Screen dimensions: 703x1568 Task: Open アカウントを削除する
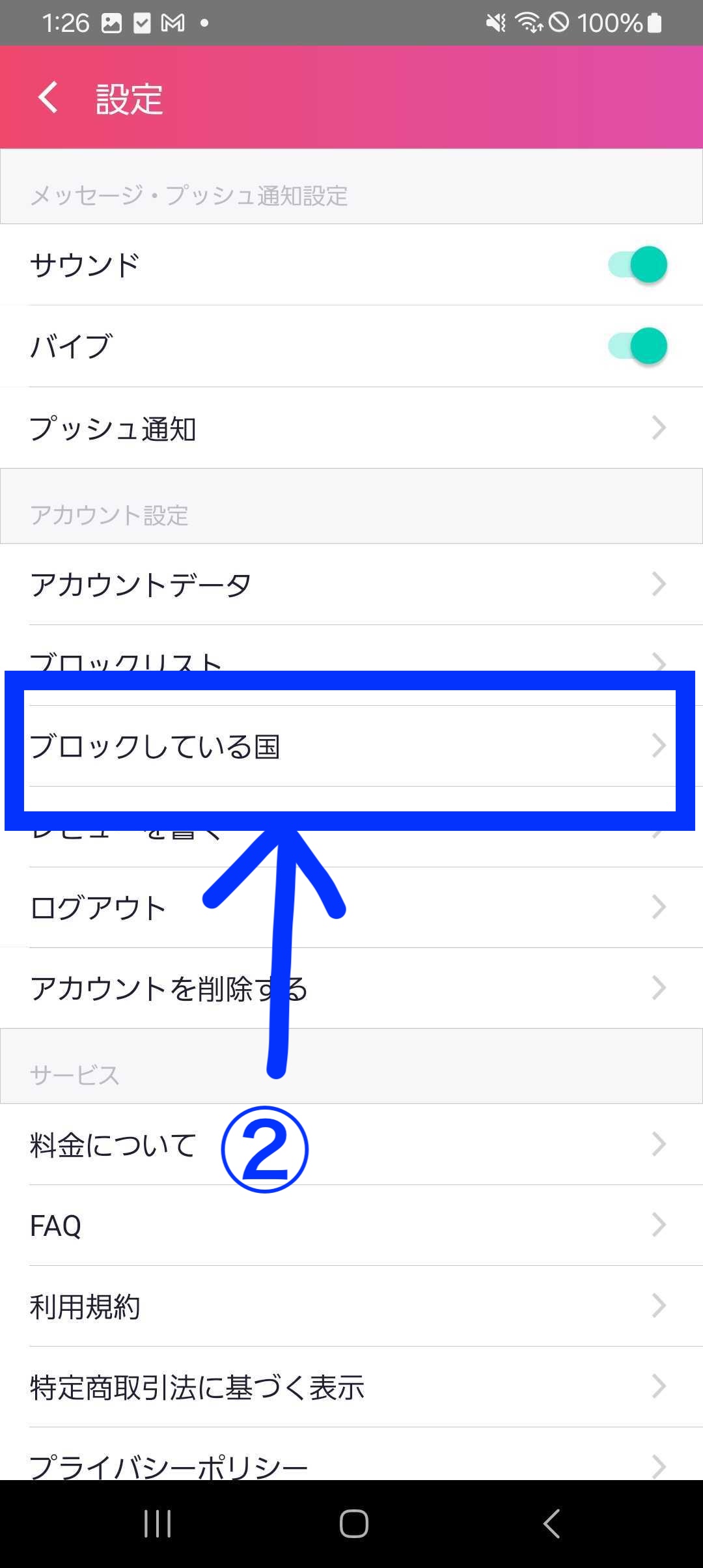[351, 988]
